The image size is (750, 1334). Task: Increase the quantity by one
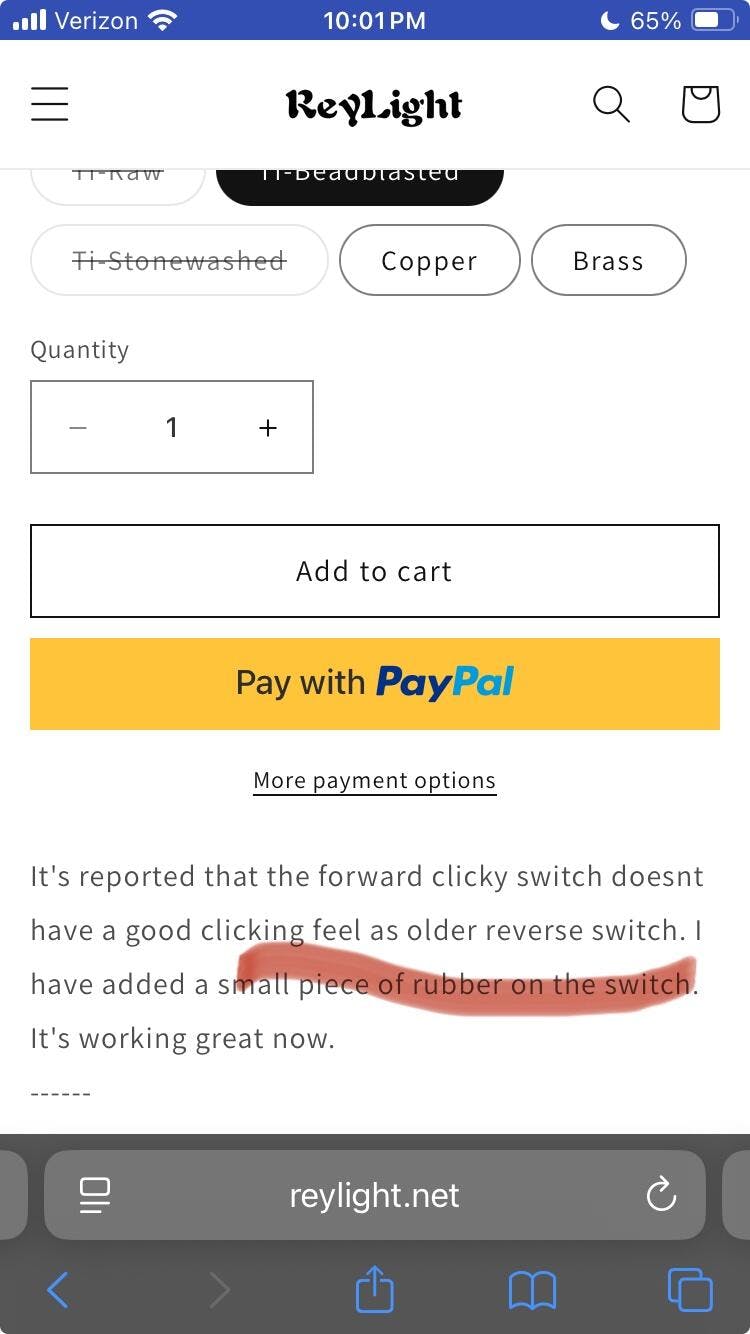pyautogui.click(x=267, y=428)
